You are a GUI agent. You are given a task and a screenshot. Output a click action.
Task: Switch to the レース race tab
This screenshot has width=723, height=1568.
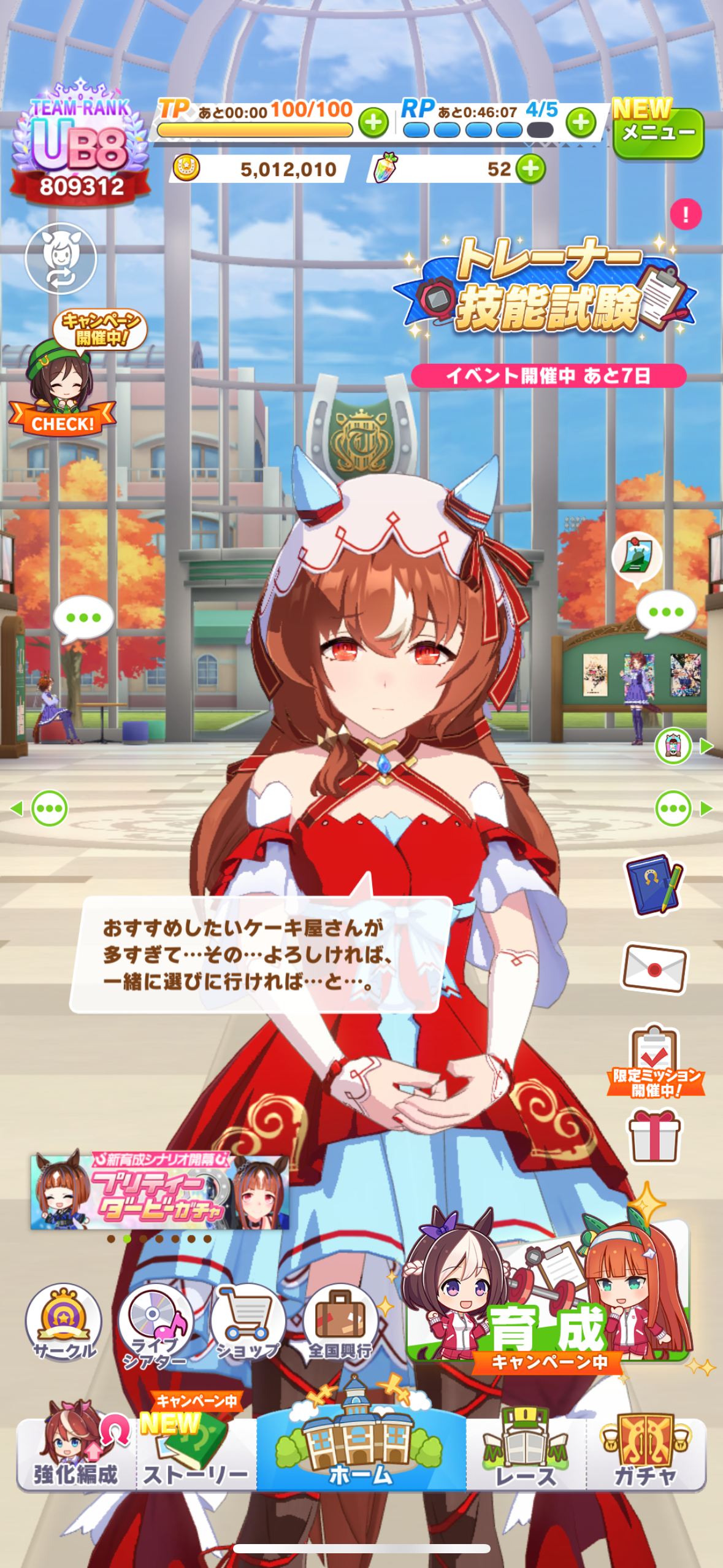[525, 1454]
